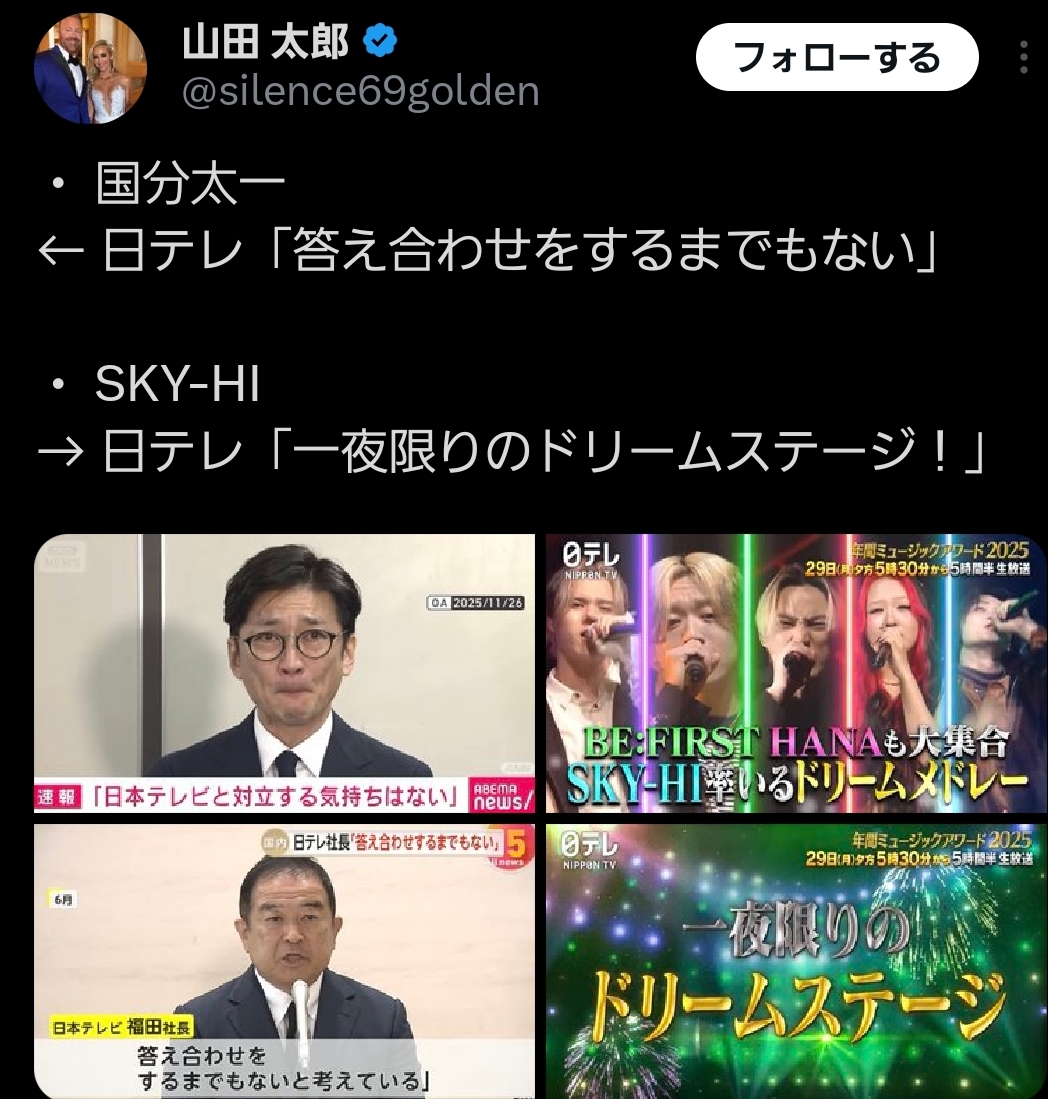Open the SKY-HI dream medley image
Screen dimensions: 1048x1099
point(796,673)
